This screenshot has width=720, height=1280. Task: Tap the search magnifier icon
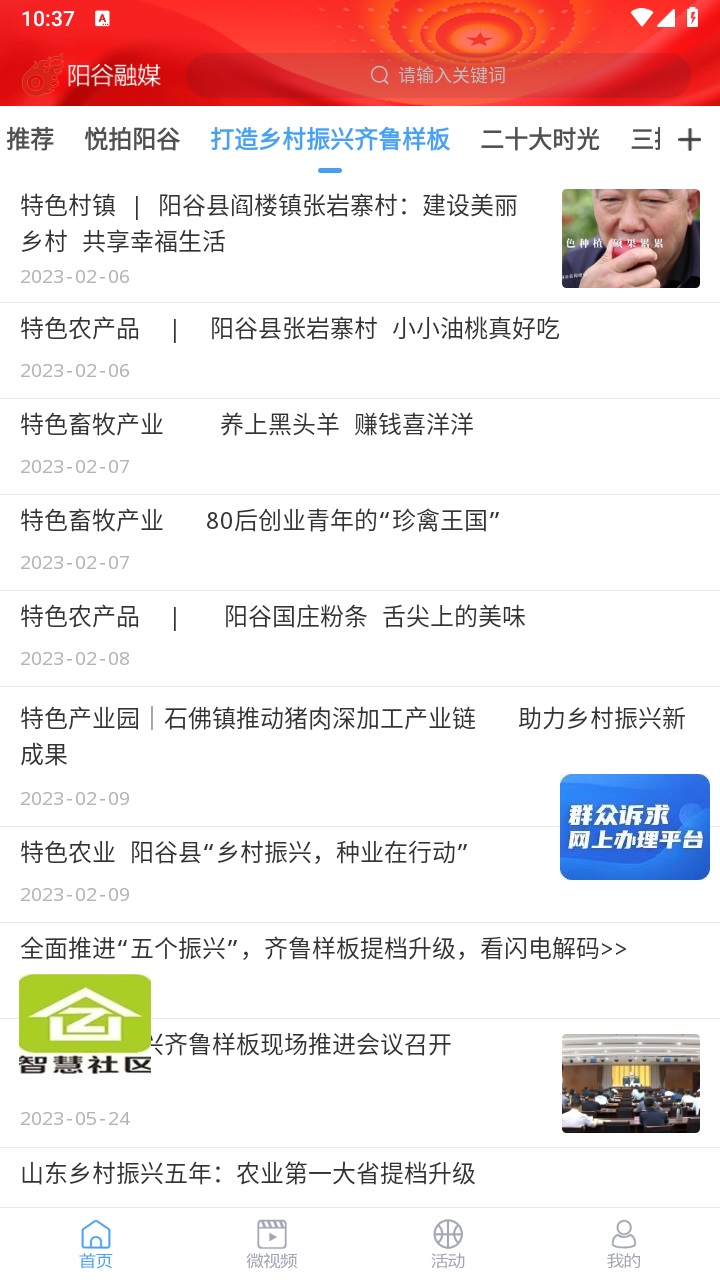379,75
